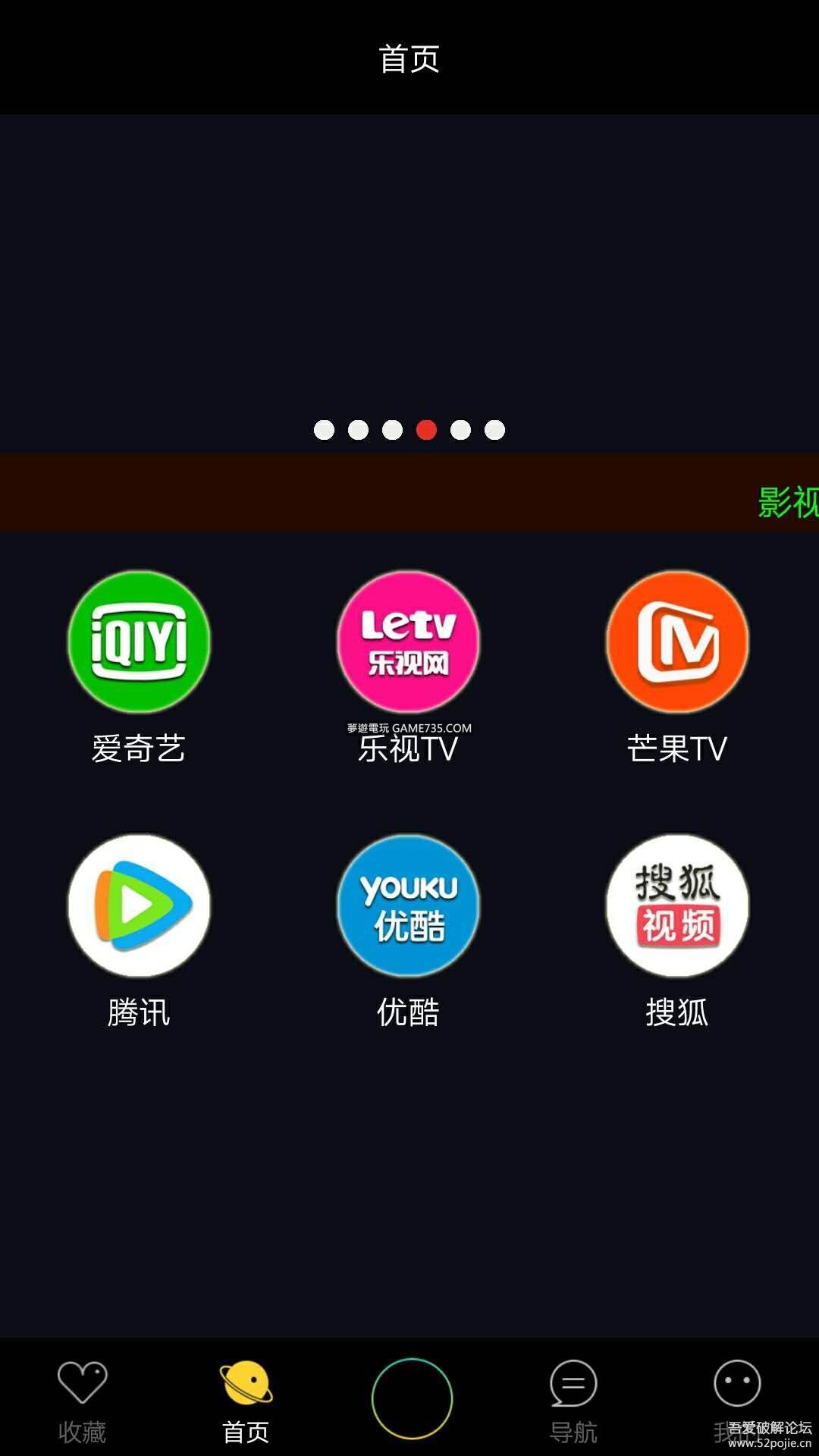
Task: Jump to the last banner slide dot
Action: click(x=494, y=430)
